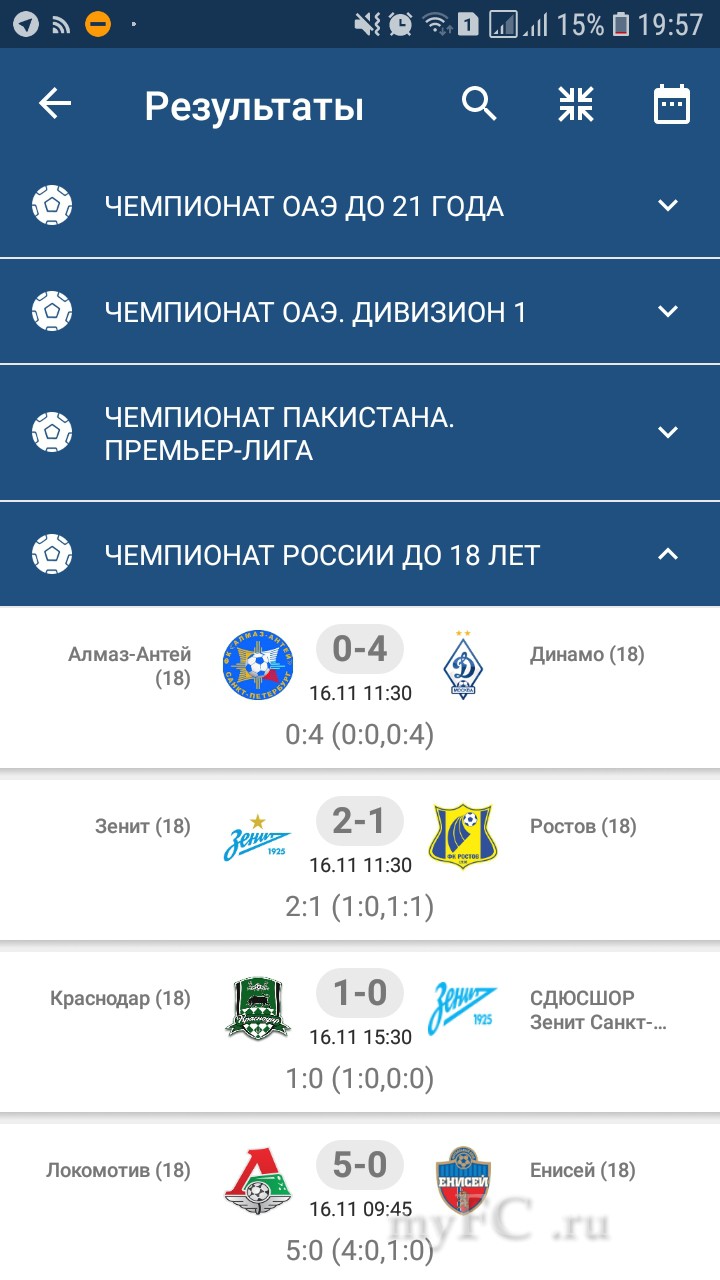Open Краснодар vs СДЮСШОР Зенит match
The image size is (720, 1280).
tap(360, 1032)
